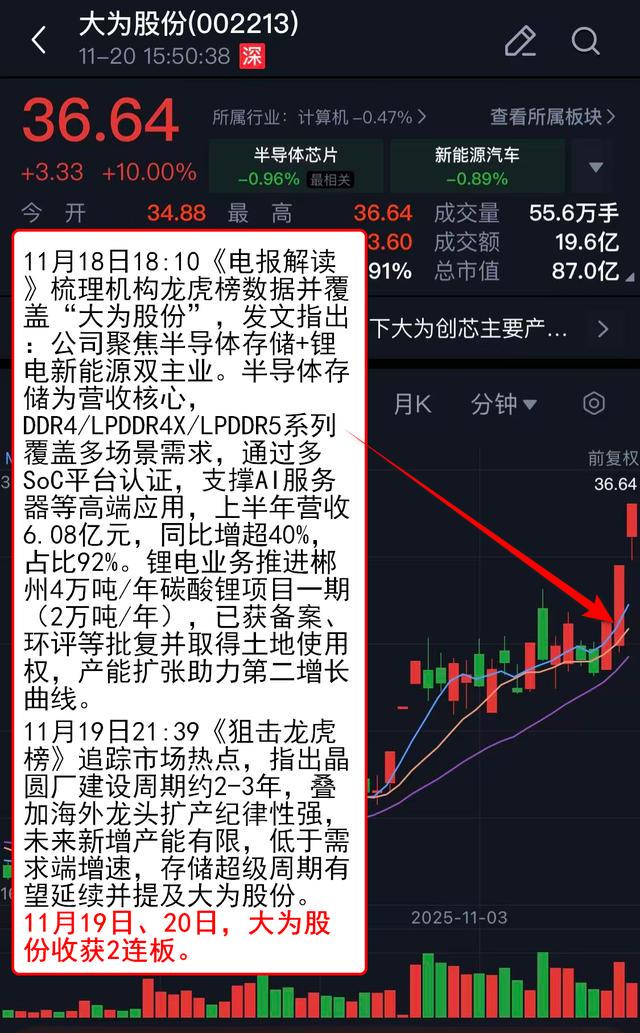Open stock search magnifier
Screen dimensions: 640x1033
point(585,41)
